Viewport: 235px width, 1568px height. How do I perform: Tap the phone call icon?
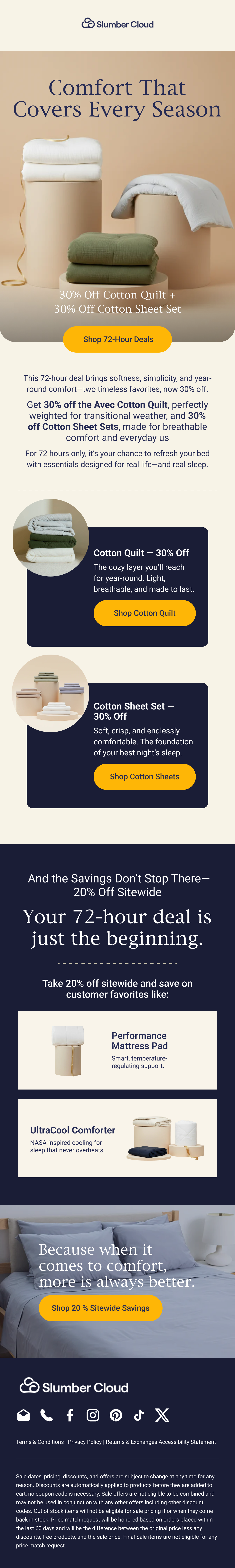pos(47,1415)
